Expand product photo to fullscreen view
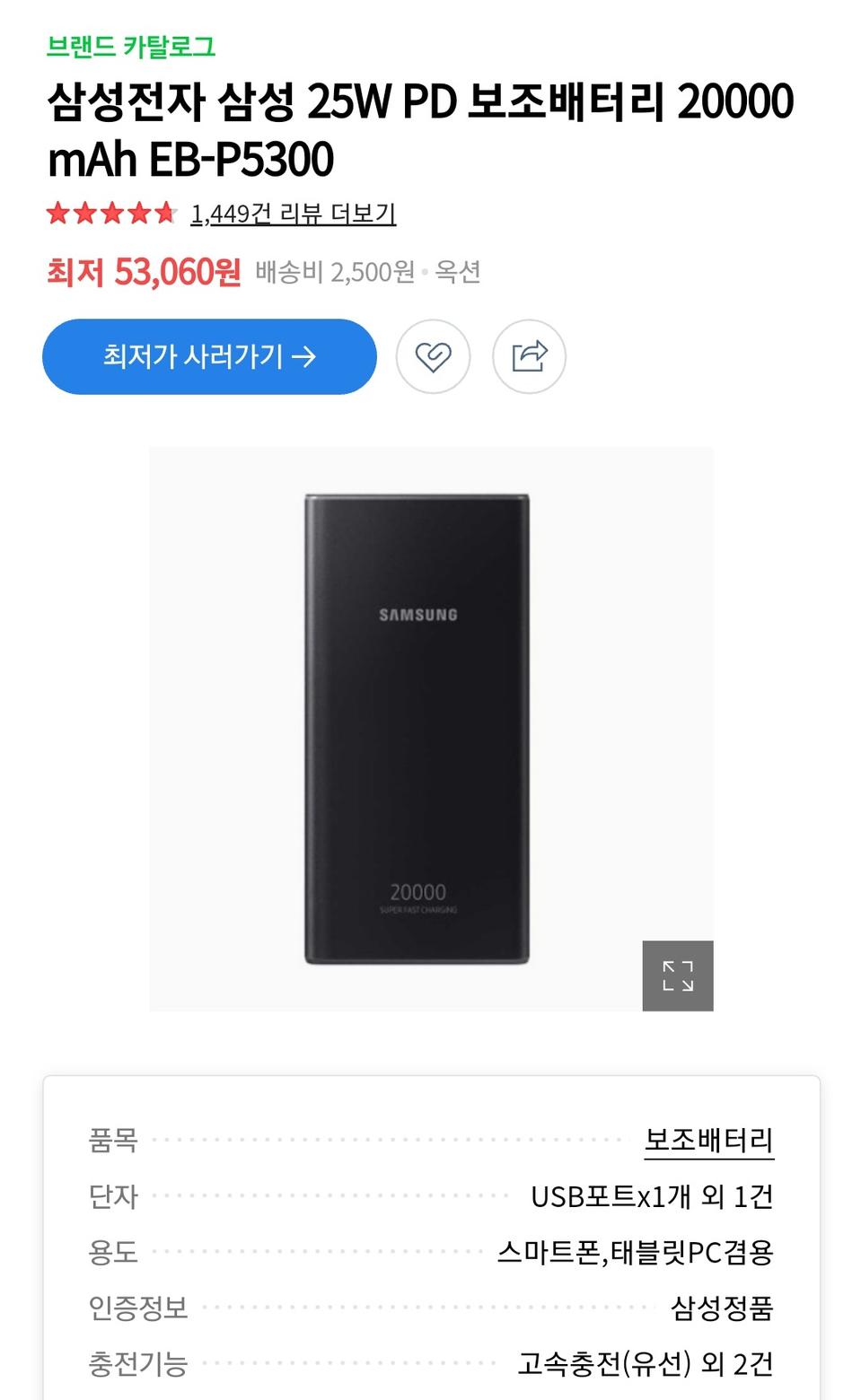Viewport: 861px width, 1400px height. [677, 976]
